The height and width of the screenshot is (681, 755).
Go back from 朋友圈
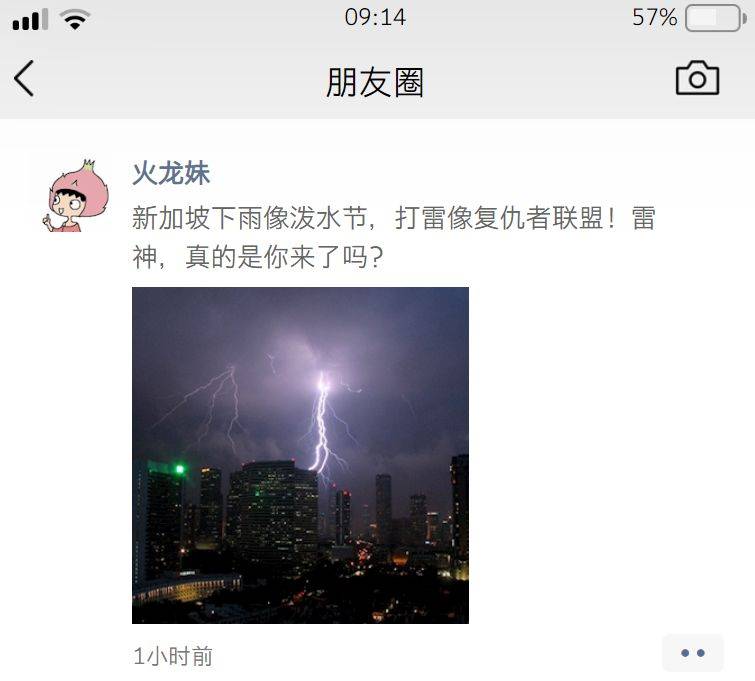coord(25,79)
